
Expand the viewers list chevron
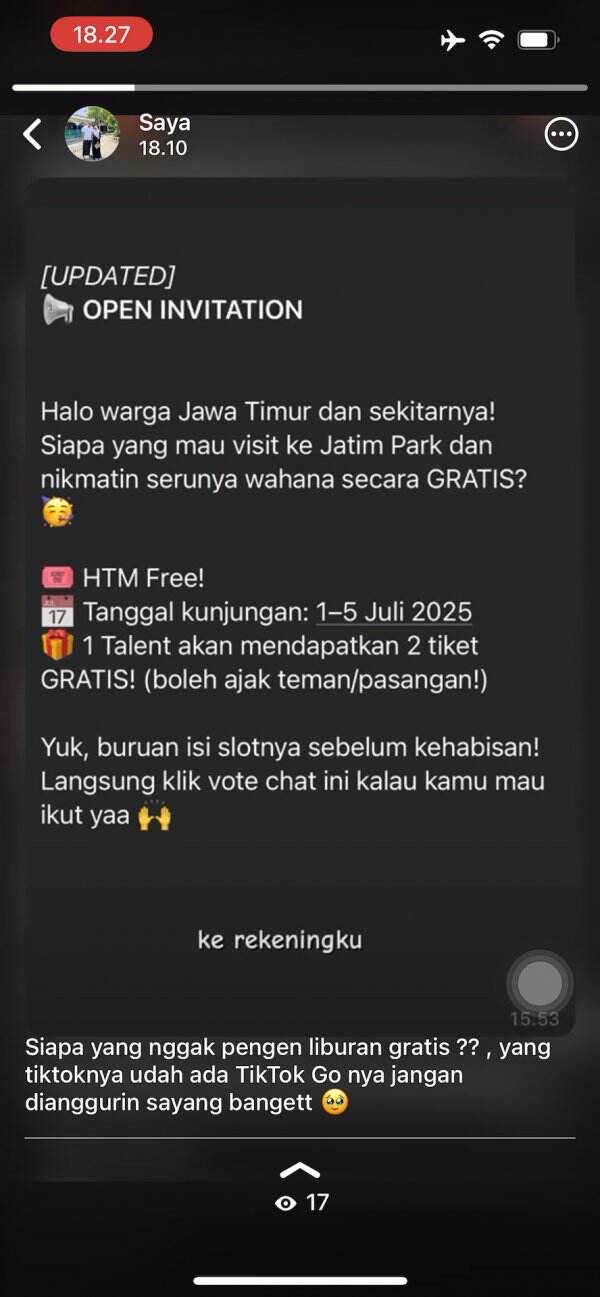tap(300, 1170)
